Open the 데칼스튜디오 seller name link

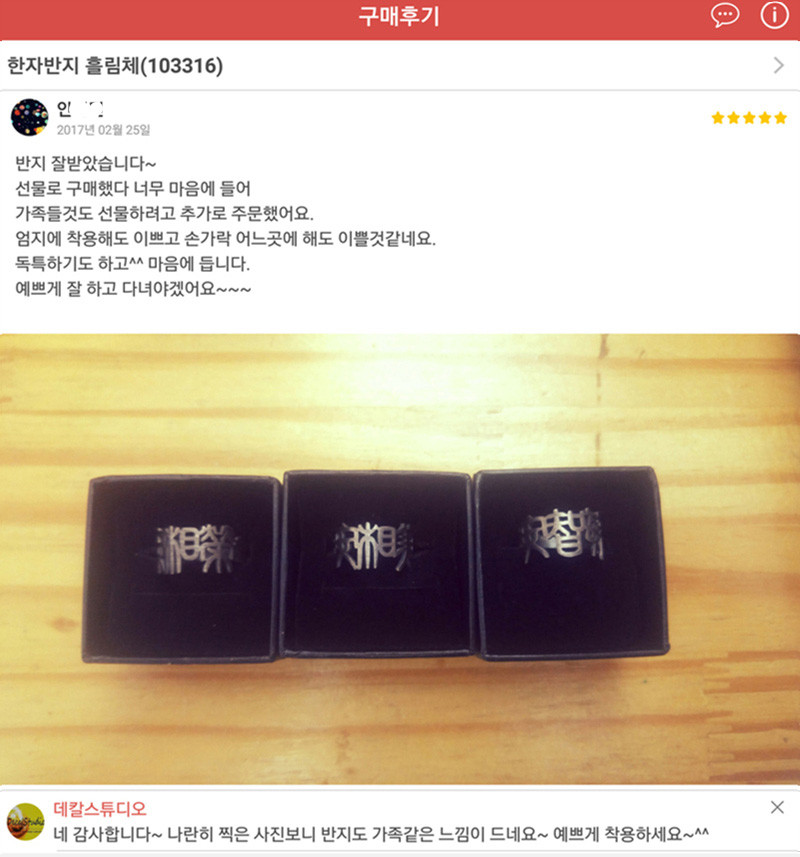pyautogui.click(x=100, y=809)
